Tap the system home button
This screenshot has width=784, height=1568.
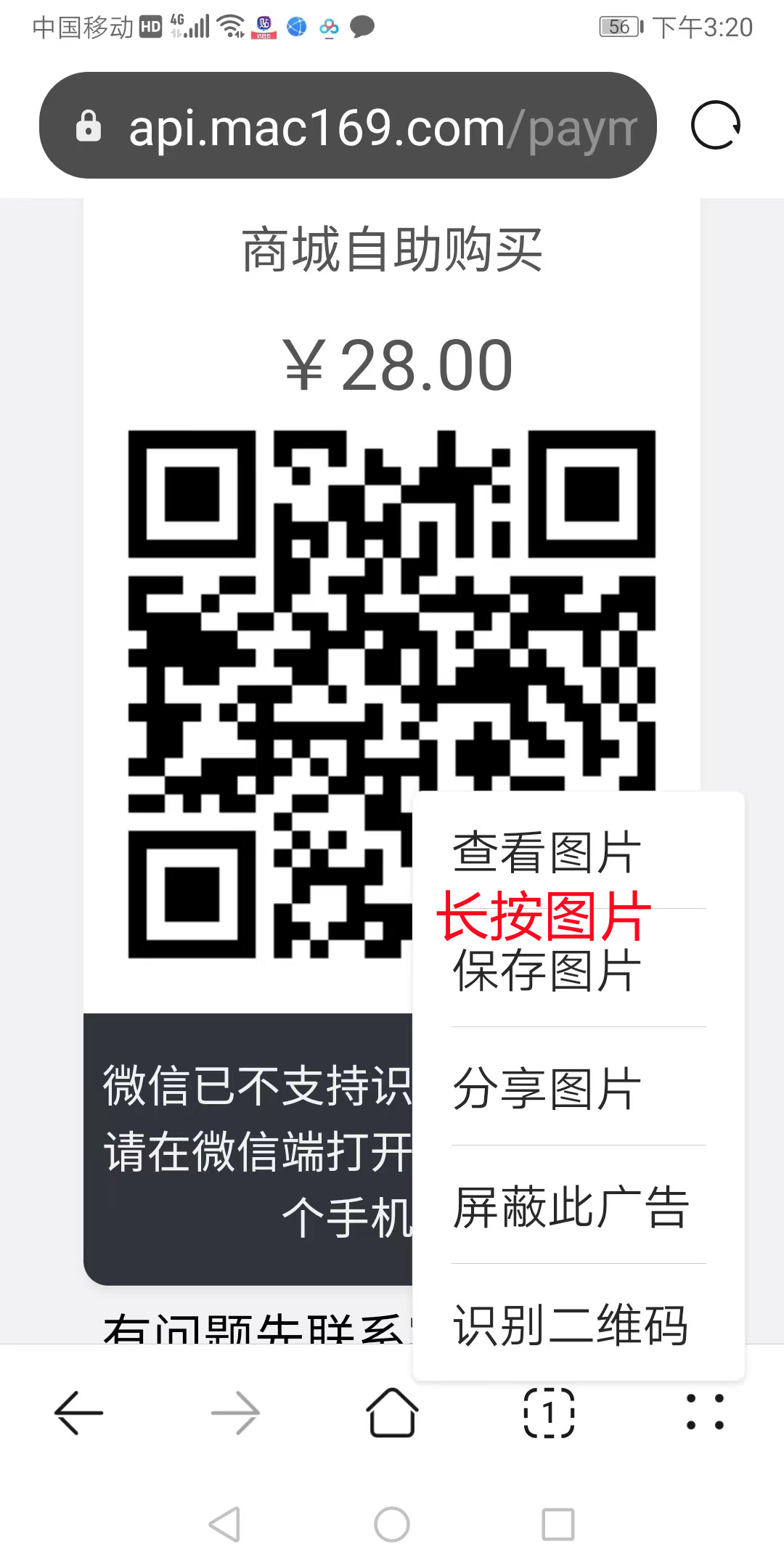pyautogui.click(x=392, y=1524)
